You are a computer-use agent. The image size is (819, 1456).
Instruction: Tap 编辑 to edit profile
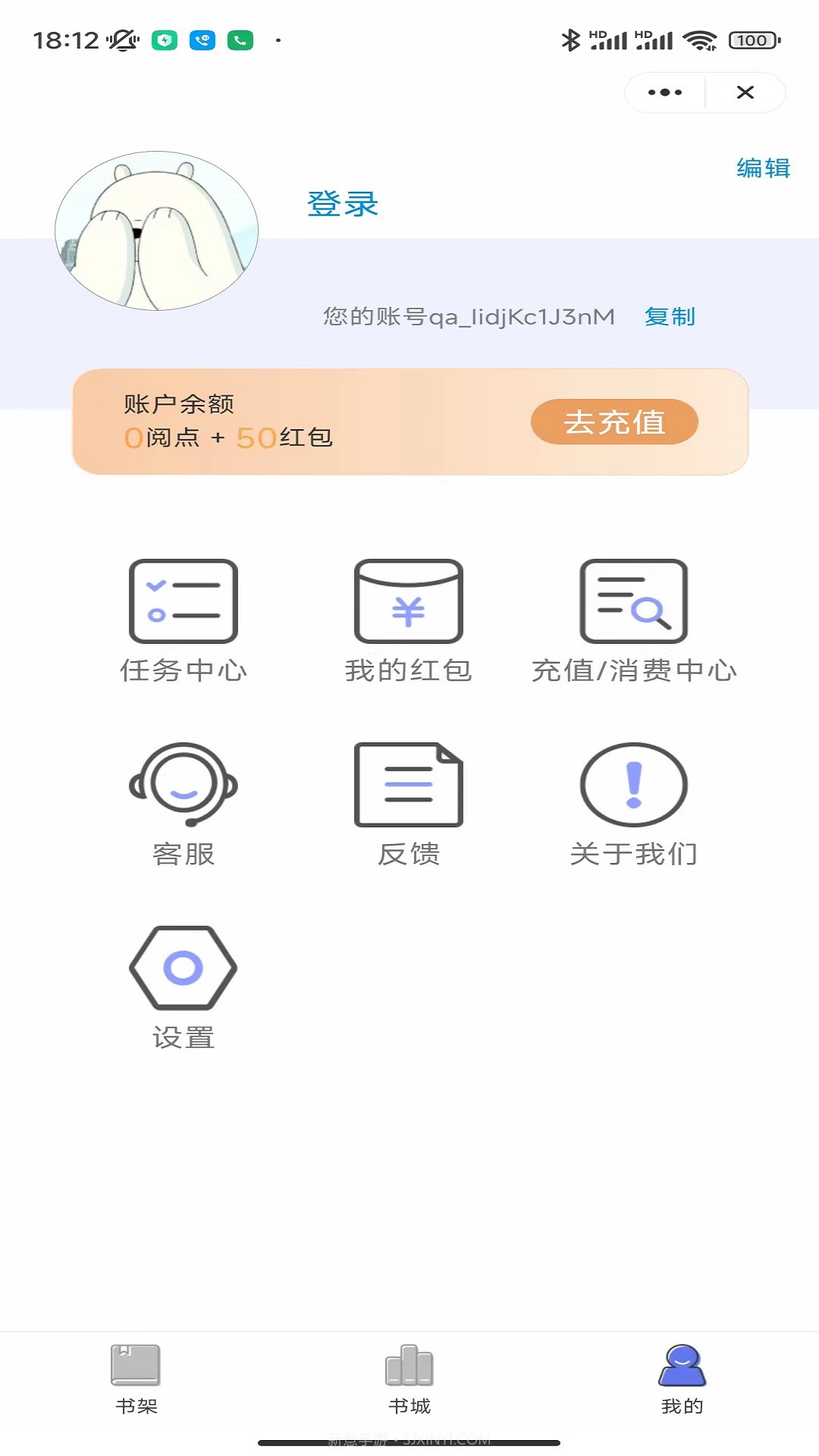763,168
